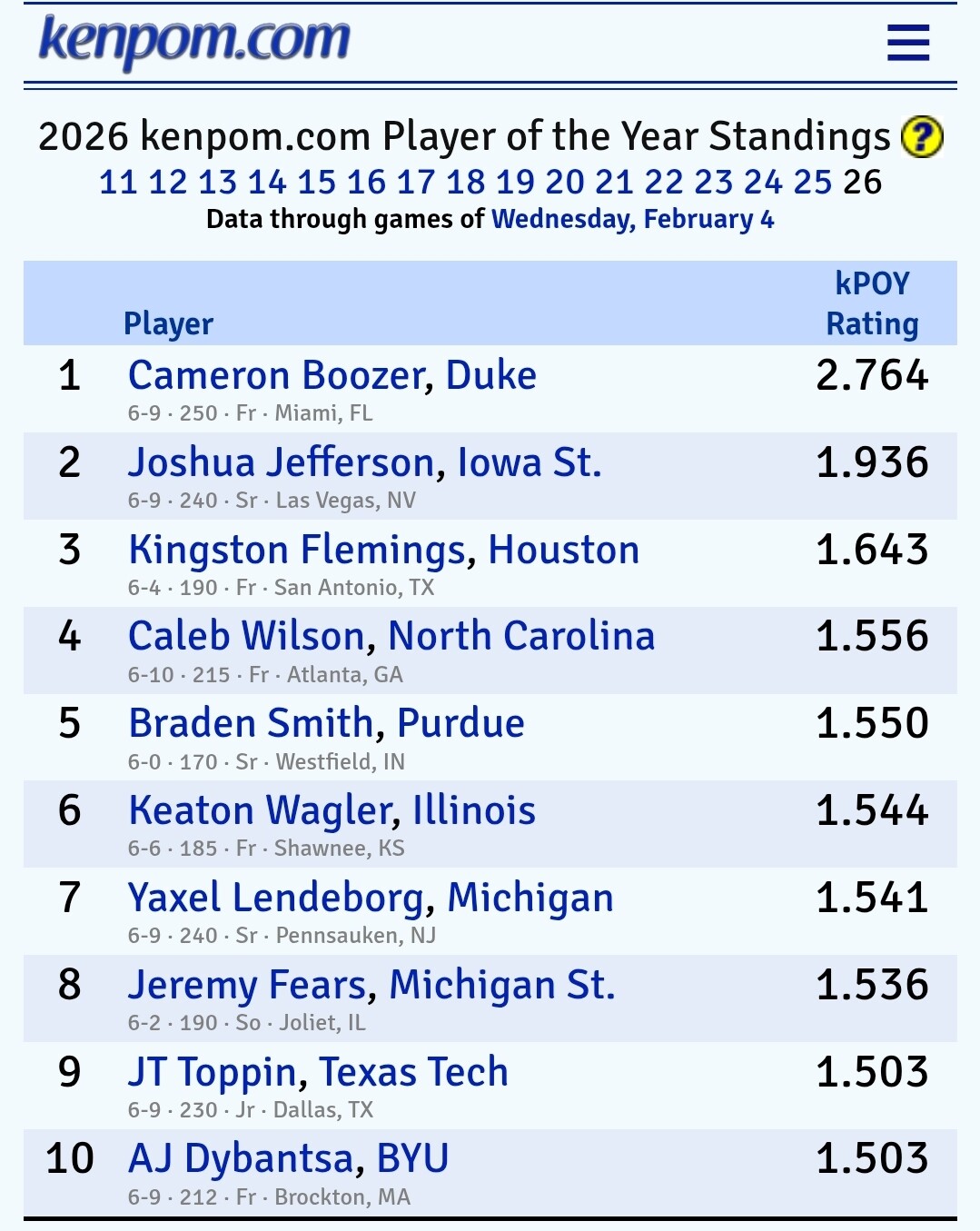Open the Iowa St. team page
This screenshot has width=980, height=1231.
coord(530,462)
